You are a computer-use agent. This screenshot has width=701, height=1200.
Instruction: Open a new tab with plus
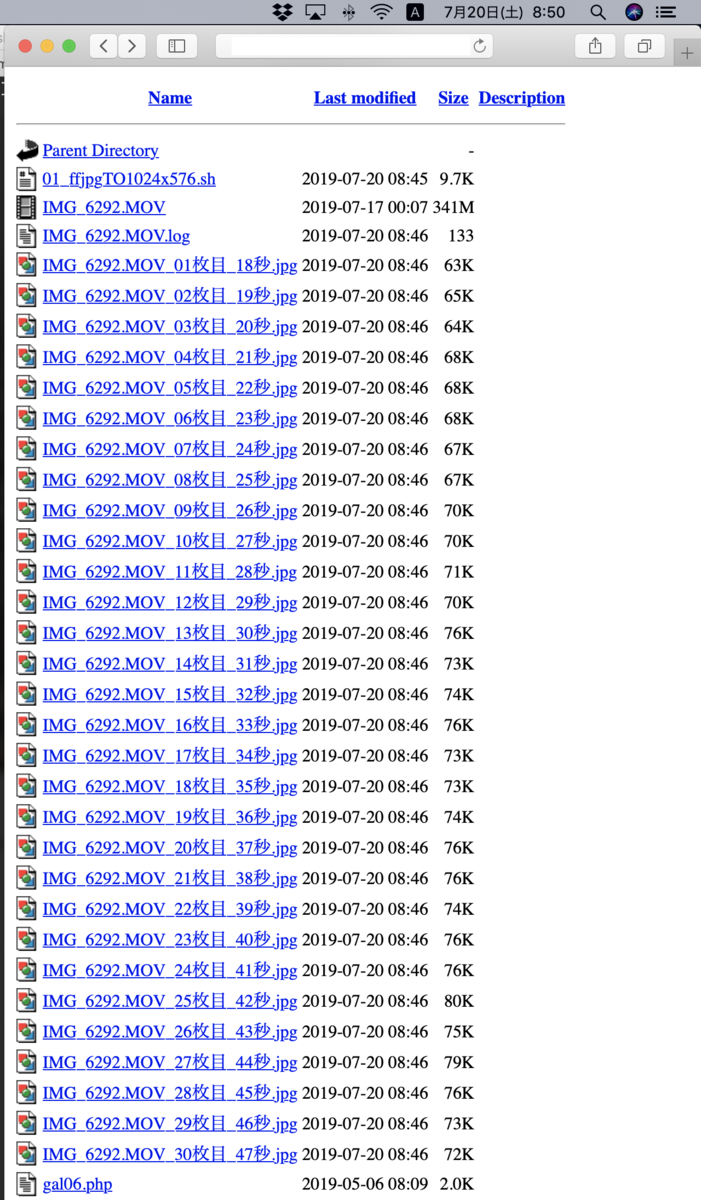(687, 53)
